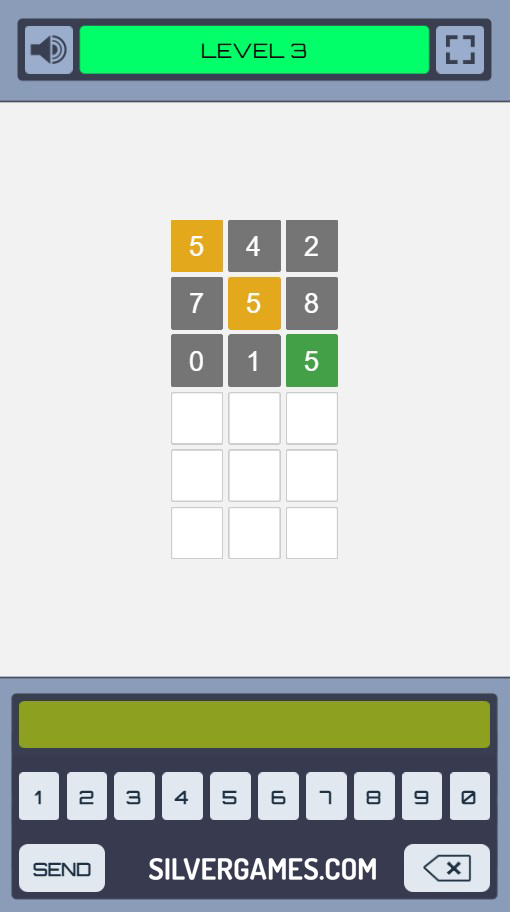Tap the 0 key
The width and height of the screenshot is (510, 912).
point(470,796)
